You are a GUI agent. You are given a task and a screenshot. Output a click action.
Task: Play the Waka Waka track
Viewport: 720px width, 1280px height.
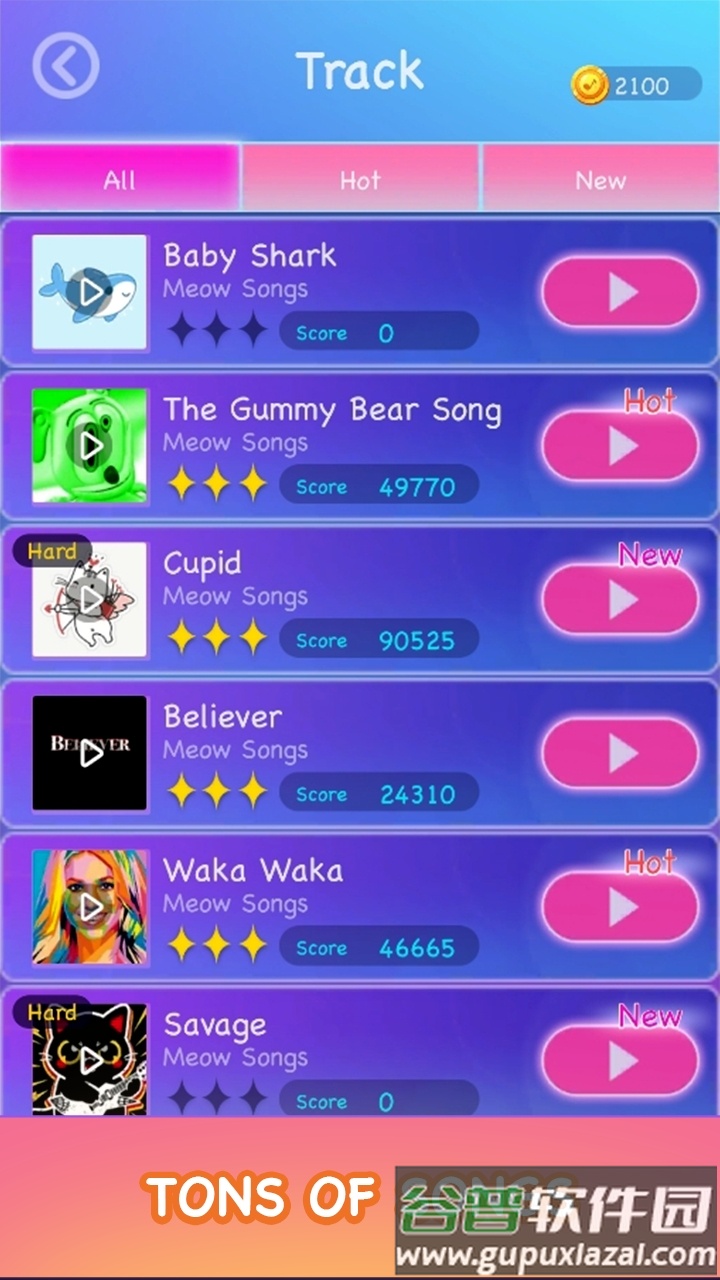coord(619,907)
